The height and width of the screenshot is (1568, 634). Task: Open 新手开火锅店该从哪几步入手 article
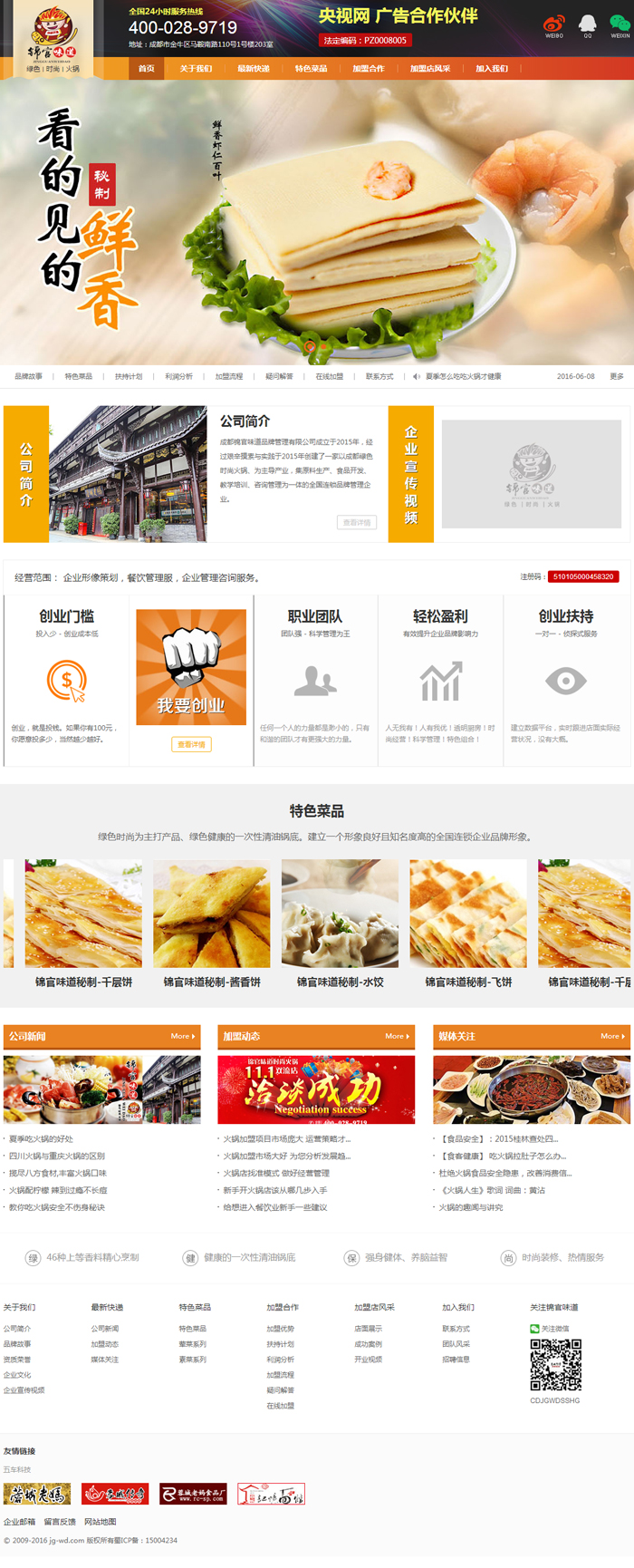pyautogui.click(x=275, y=1190)
